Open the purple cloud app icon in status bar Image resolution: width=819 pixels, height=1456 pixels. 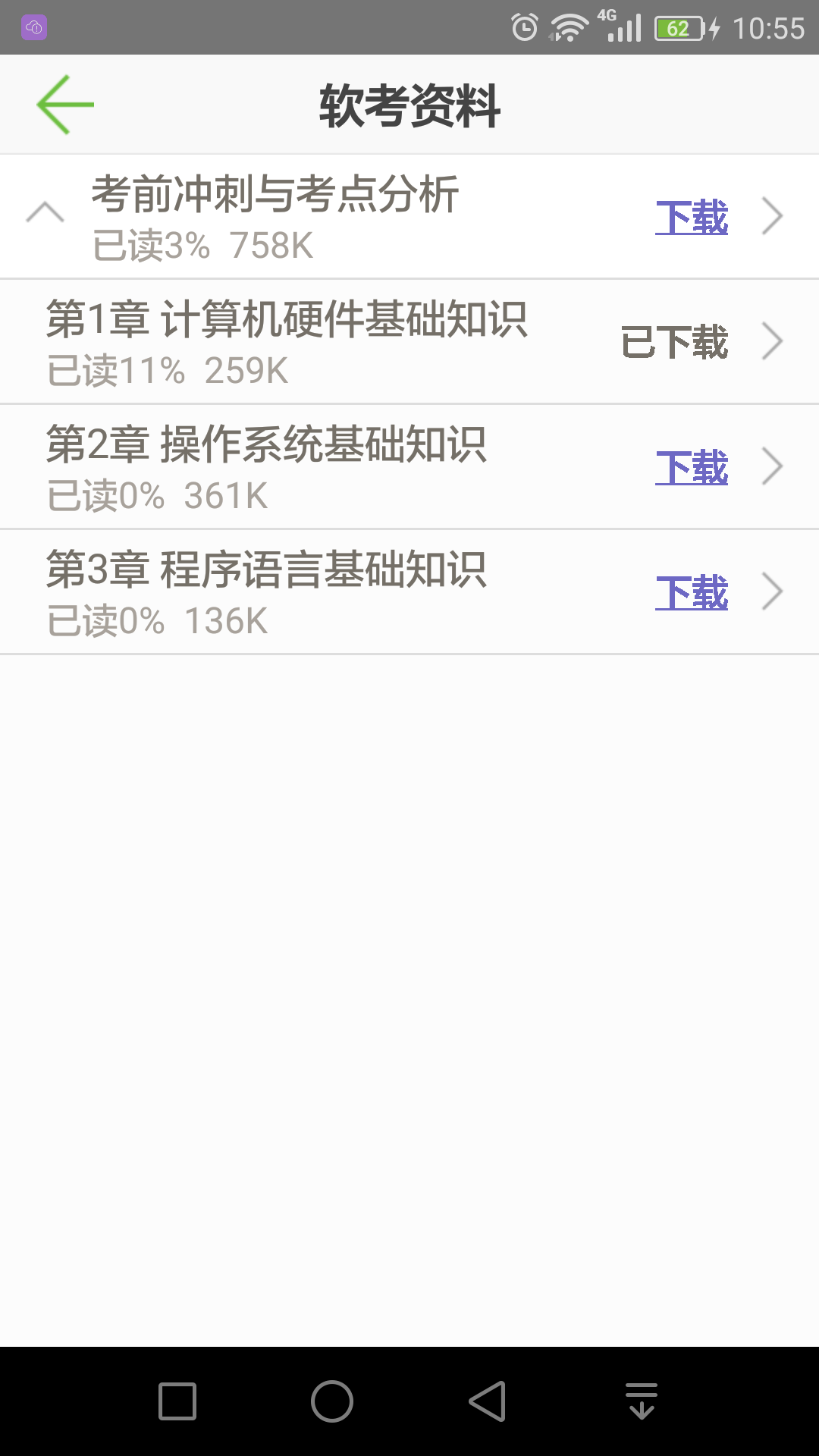[33, 27]
